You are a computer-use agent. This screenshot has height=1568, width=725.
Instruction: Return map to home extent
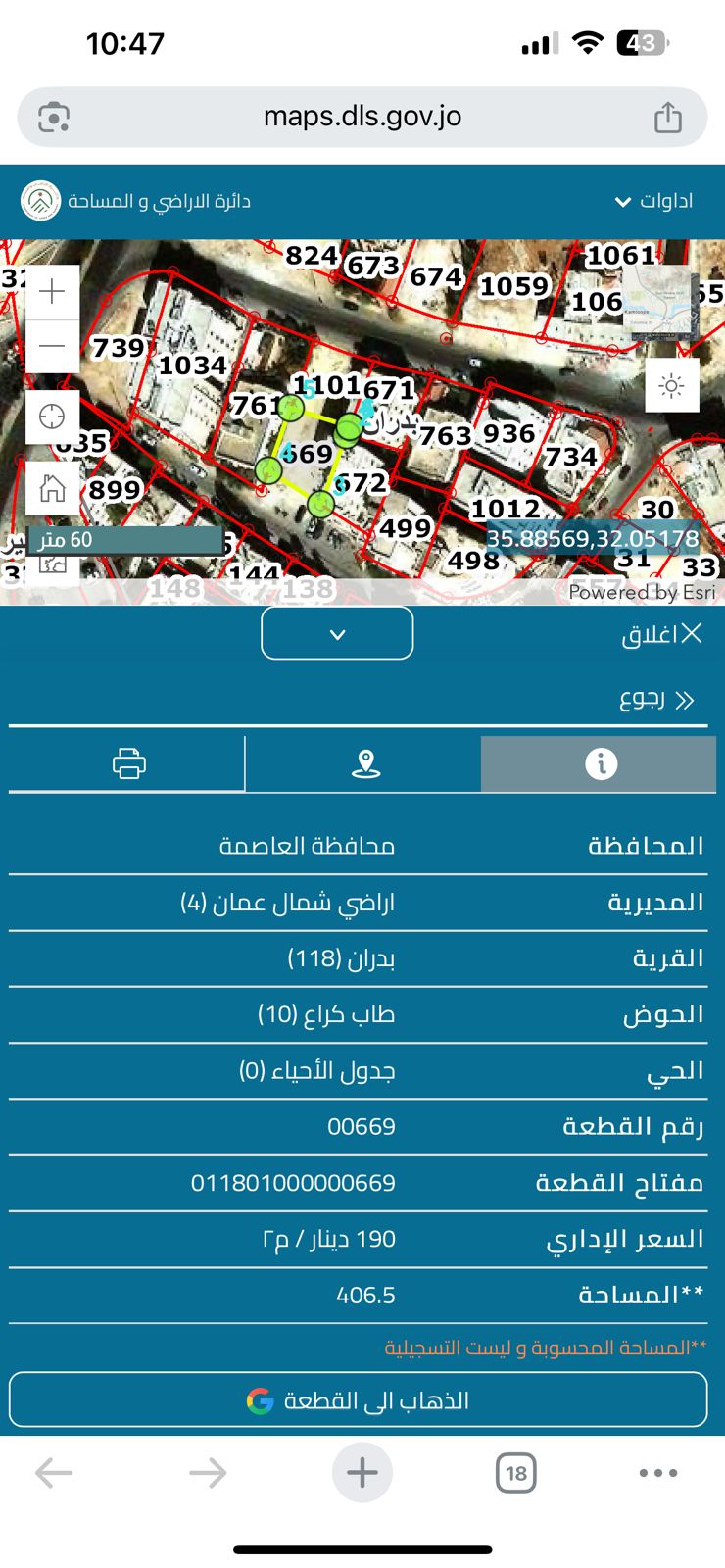(52, 487)
